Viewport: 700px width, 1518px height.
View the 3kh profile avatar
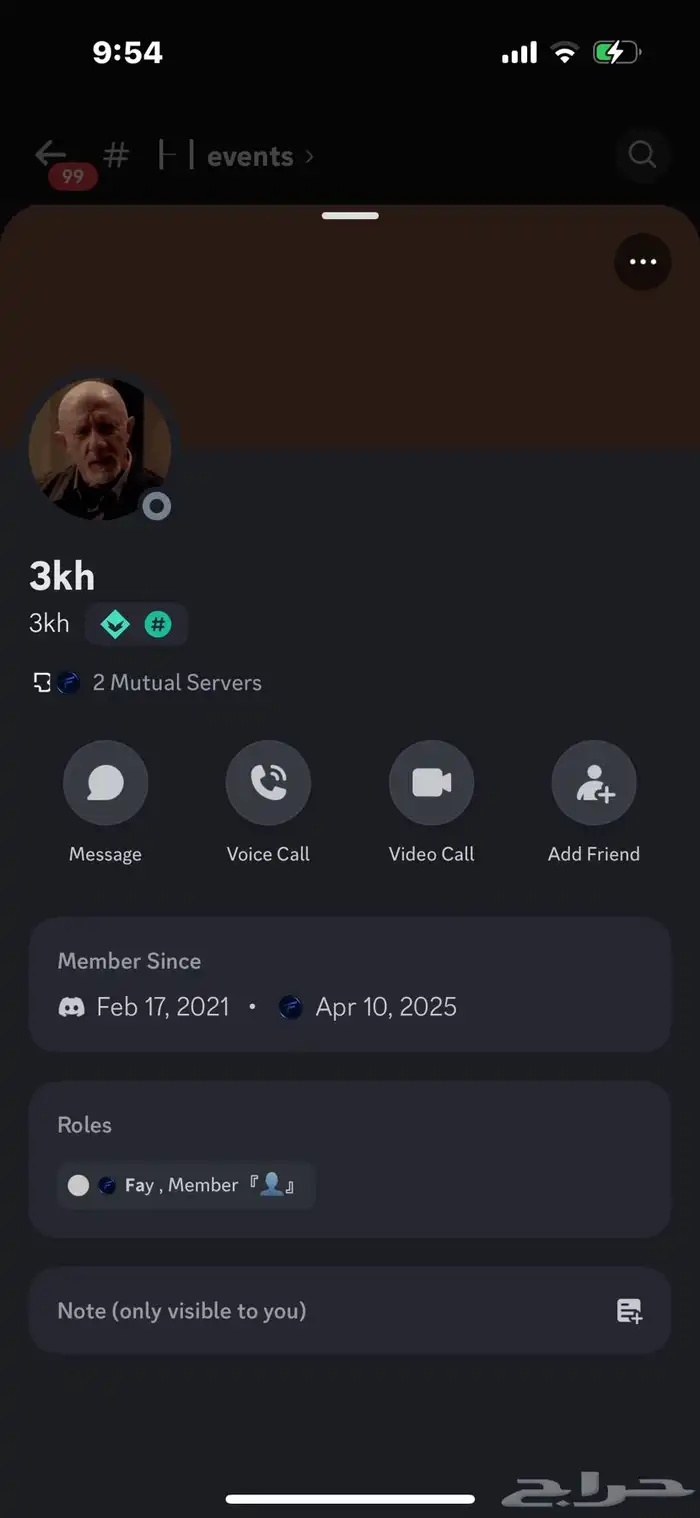(99, 447)
